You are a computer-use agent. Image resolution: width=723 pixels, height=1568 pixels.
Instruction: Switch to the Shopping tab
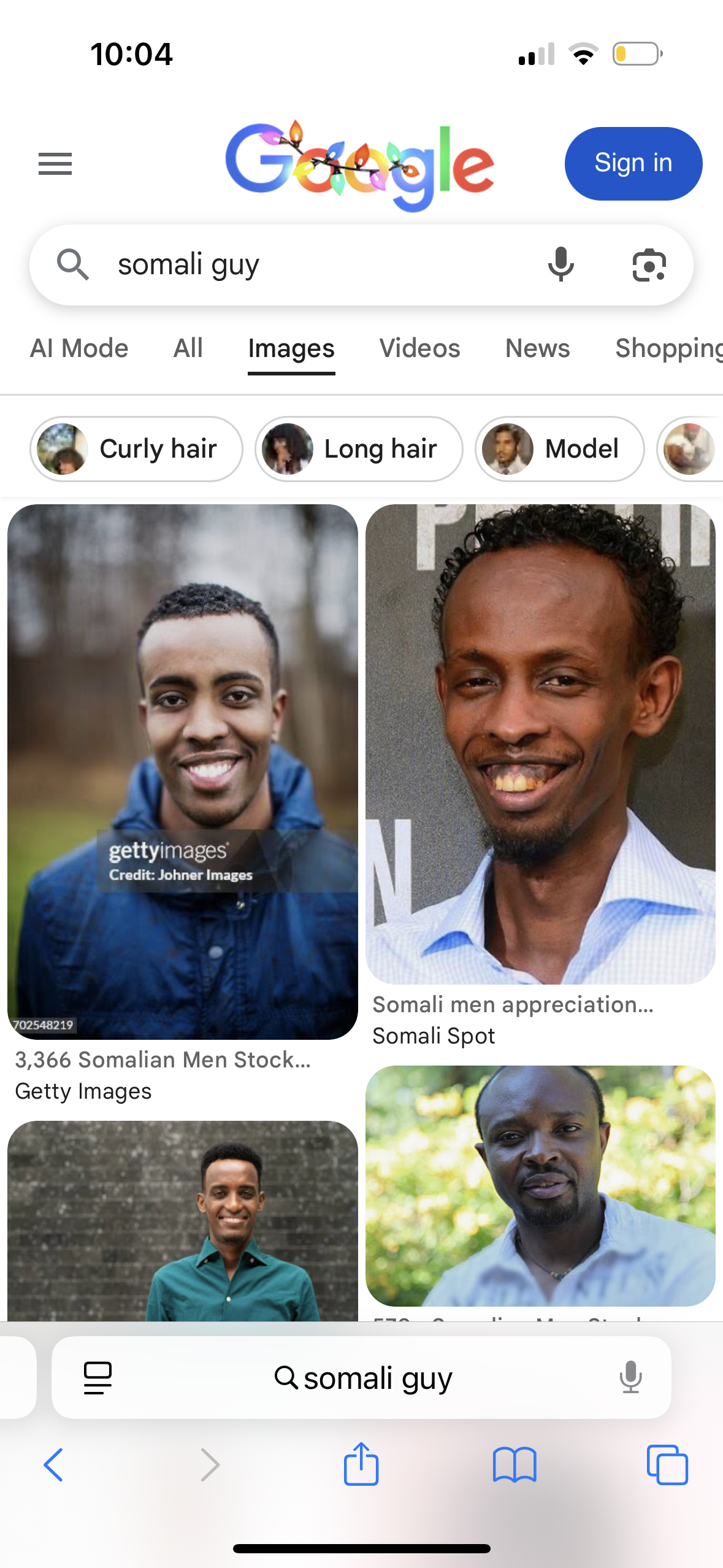[668, 348]
